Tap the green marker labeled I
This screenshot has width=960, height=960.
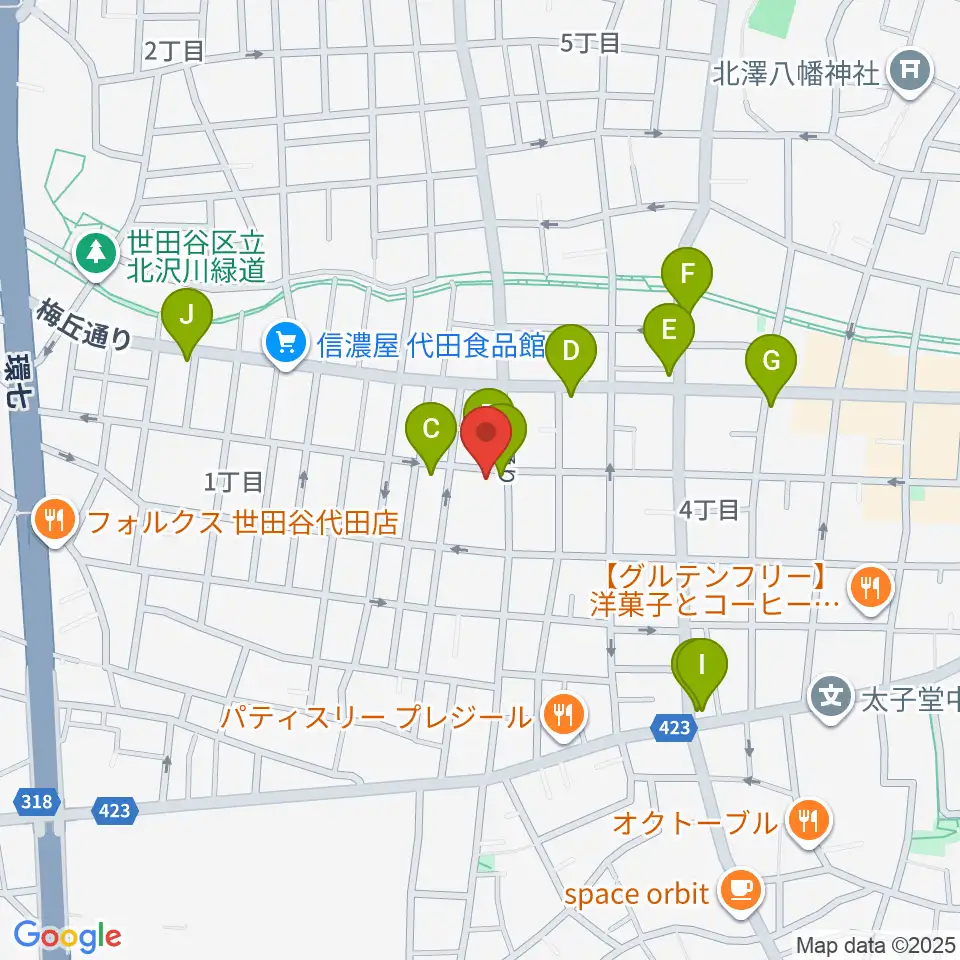coord(703,666)
